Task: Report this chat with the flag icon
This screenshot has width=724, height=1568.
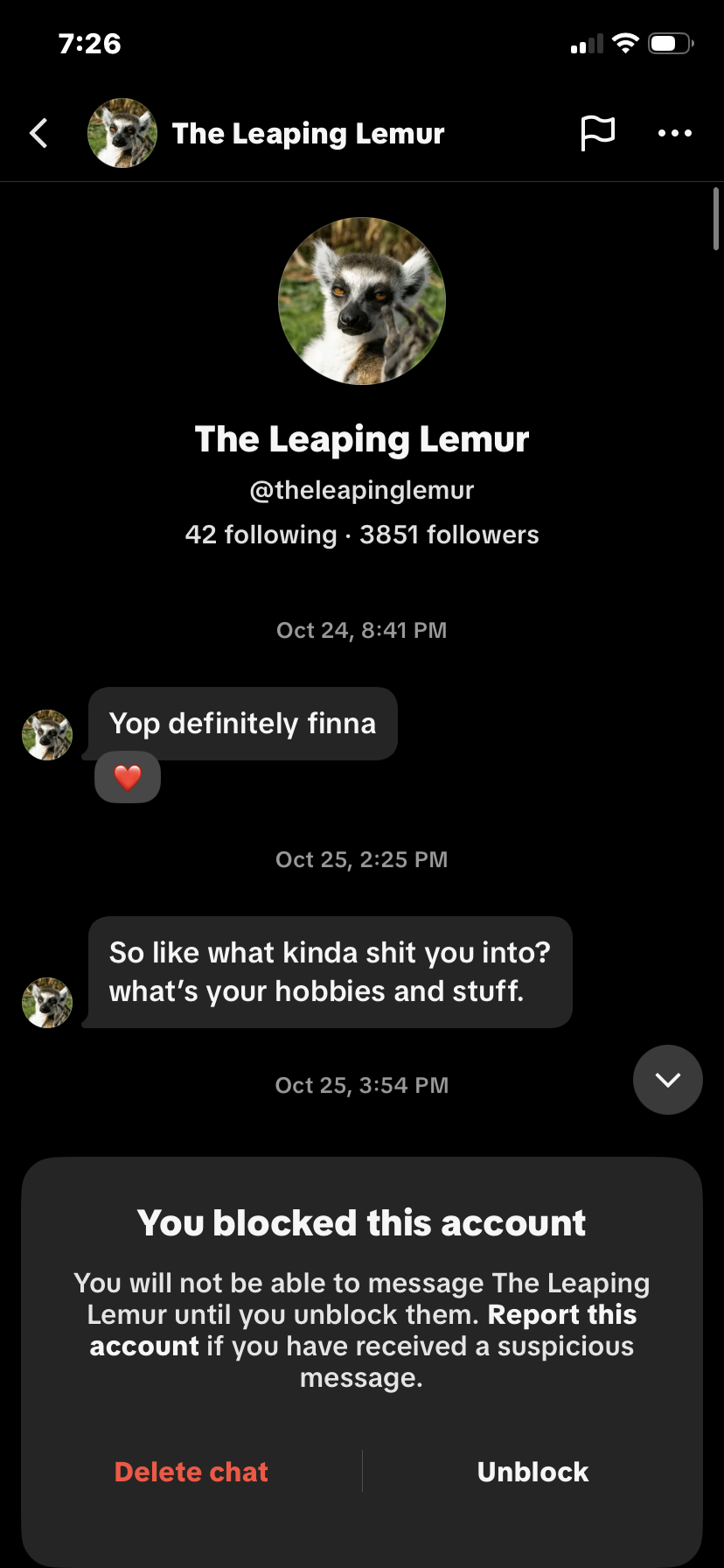Action: [598, 133]
